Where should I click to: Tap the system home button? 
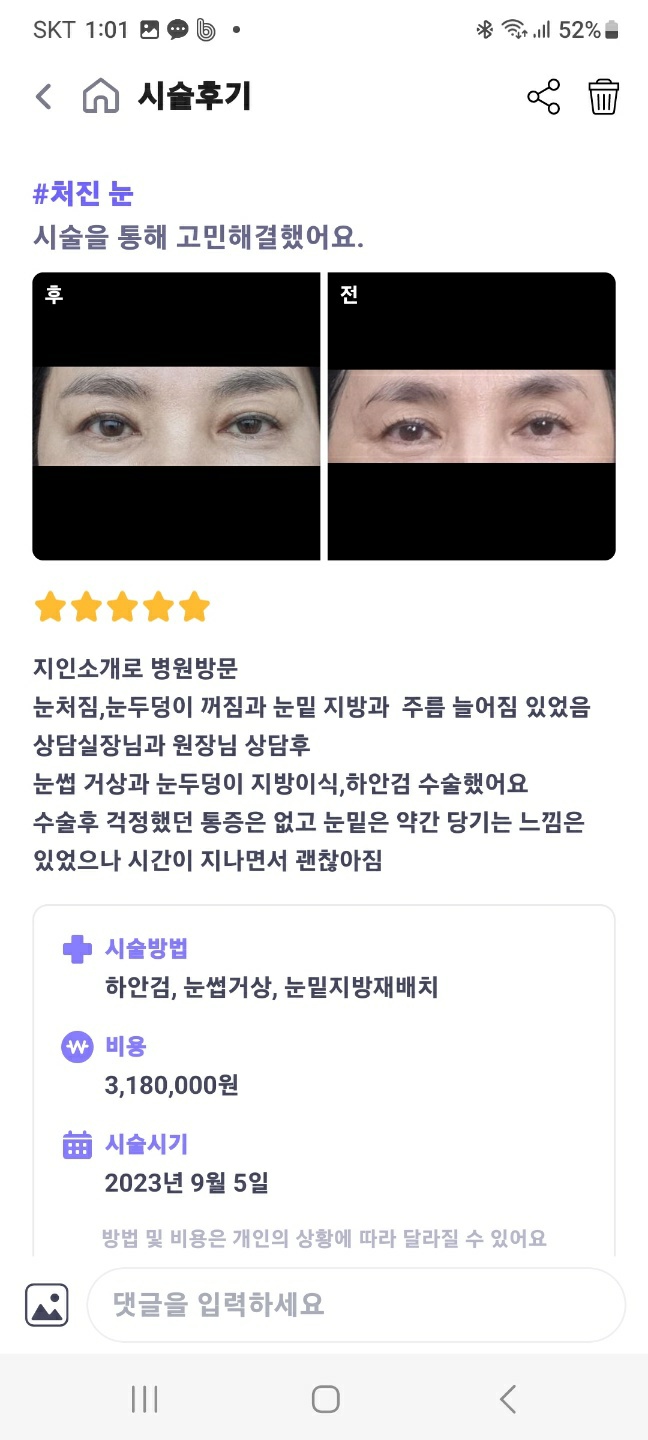[325, 1399]
